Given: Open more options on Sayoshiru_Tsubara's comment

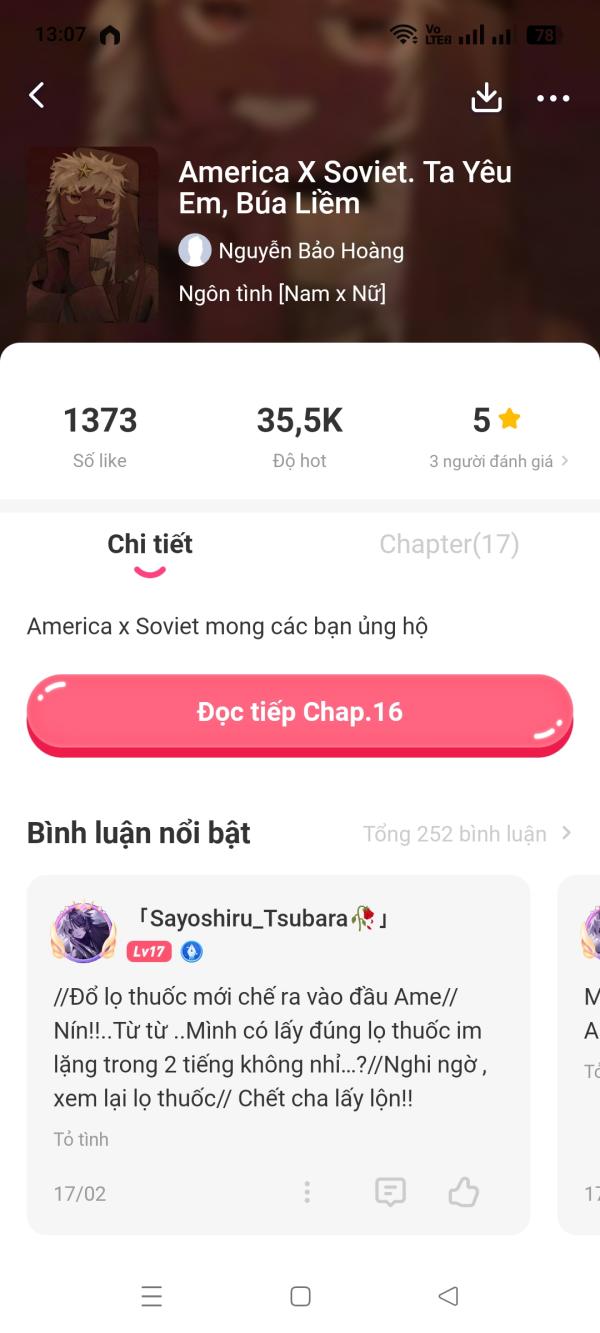Looking at the screenshot, I should 307,1192.
